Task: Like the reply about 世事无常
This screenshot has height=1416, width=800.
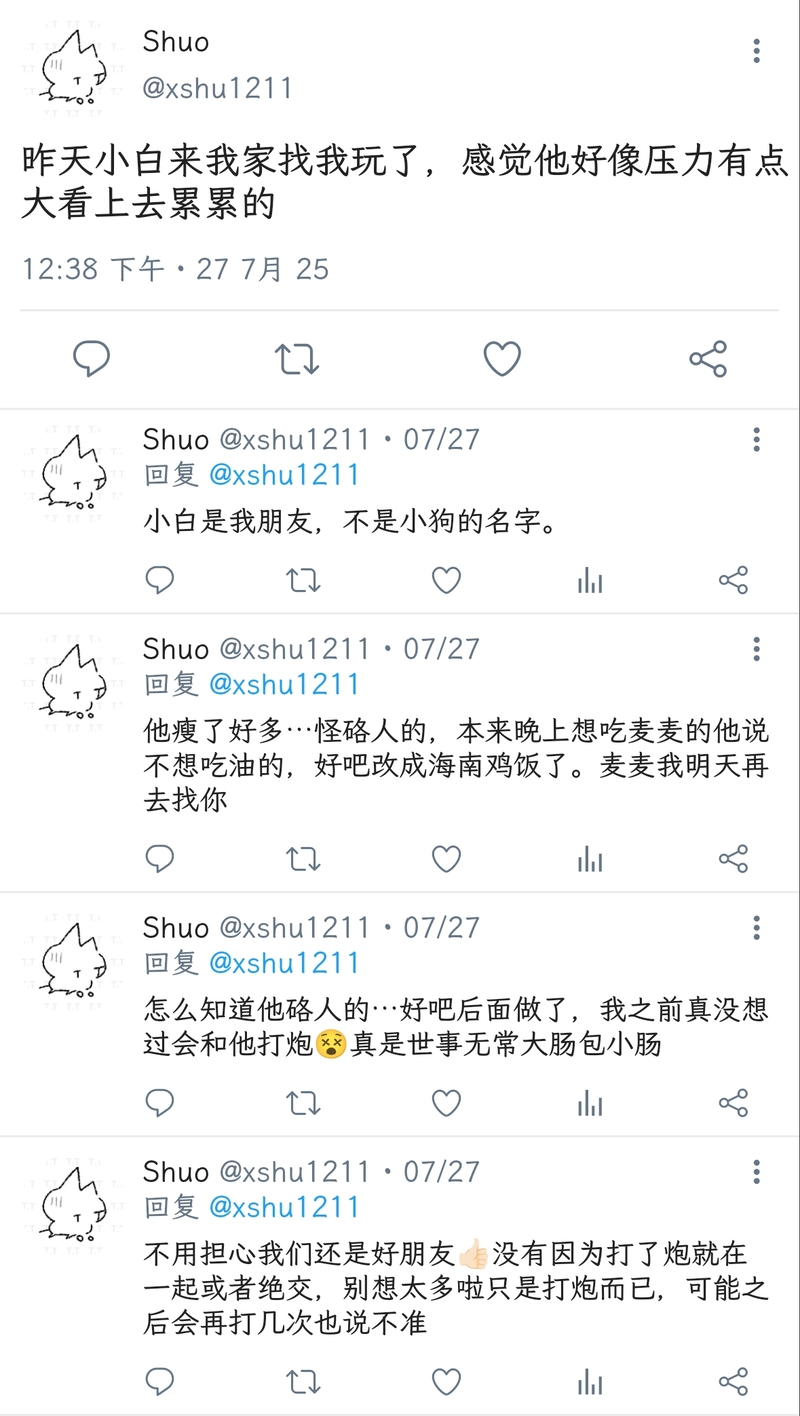Action: 446,1103
